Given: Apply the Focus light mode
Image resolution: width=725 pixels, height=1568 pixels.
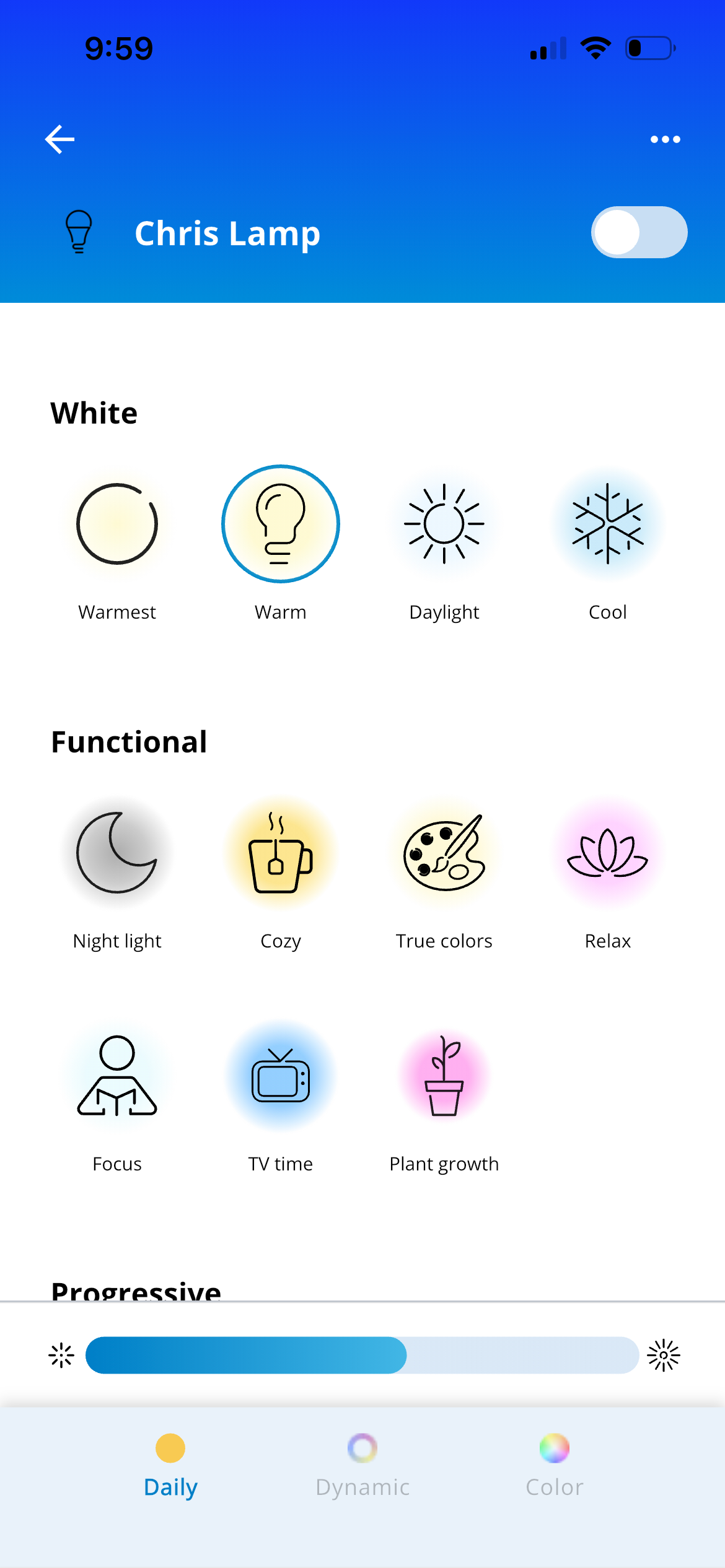Looking at the screenshot, I should point(117,1076).
